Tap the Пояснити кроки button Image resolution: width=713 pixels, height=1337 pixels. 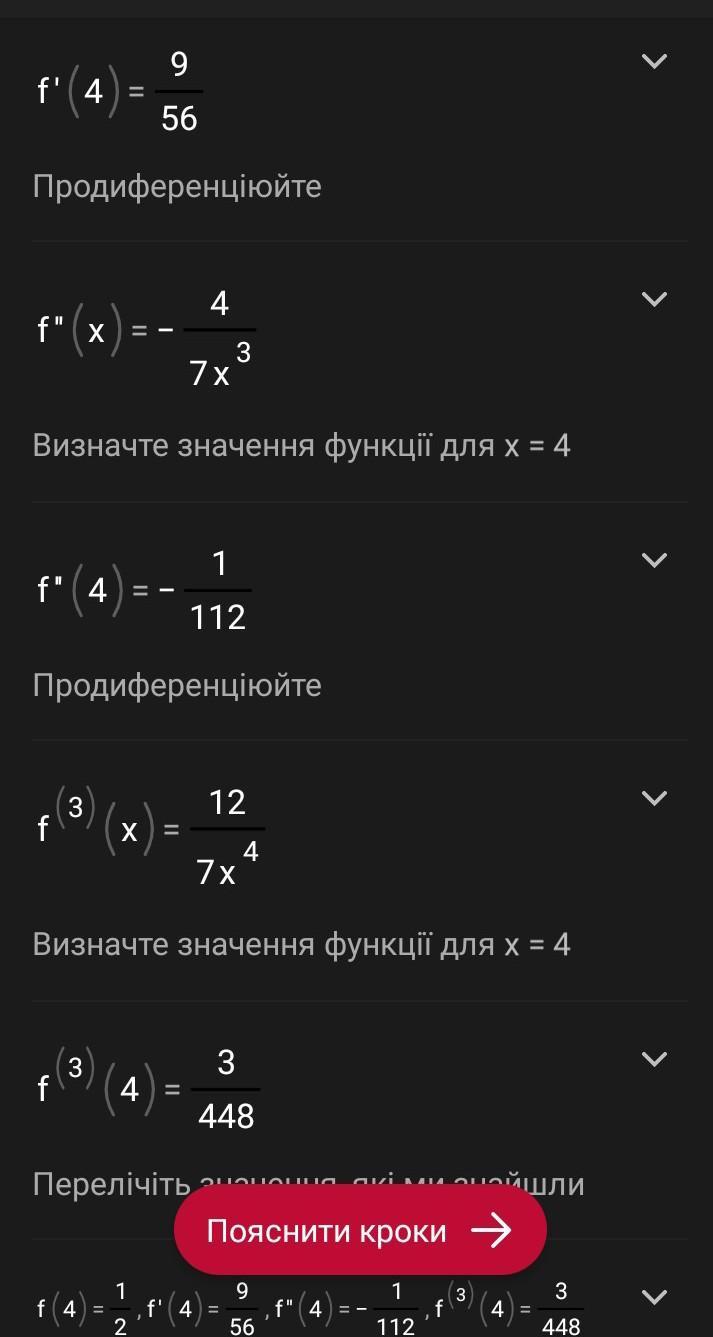click(x=360, y=1230)
